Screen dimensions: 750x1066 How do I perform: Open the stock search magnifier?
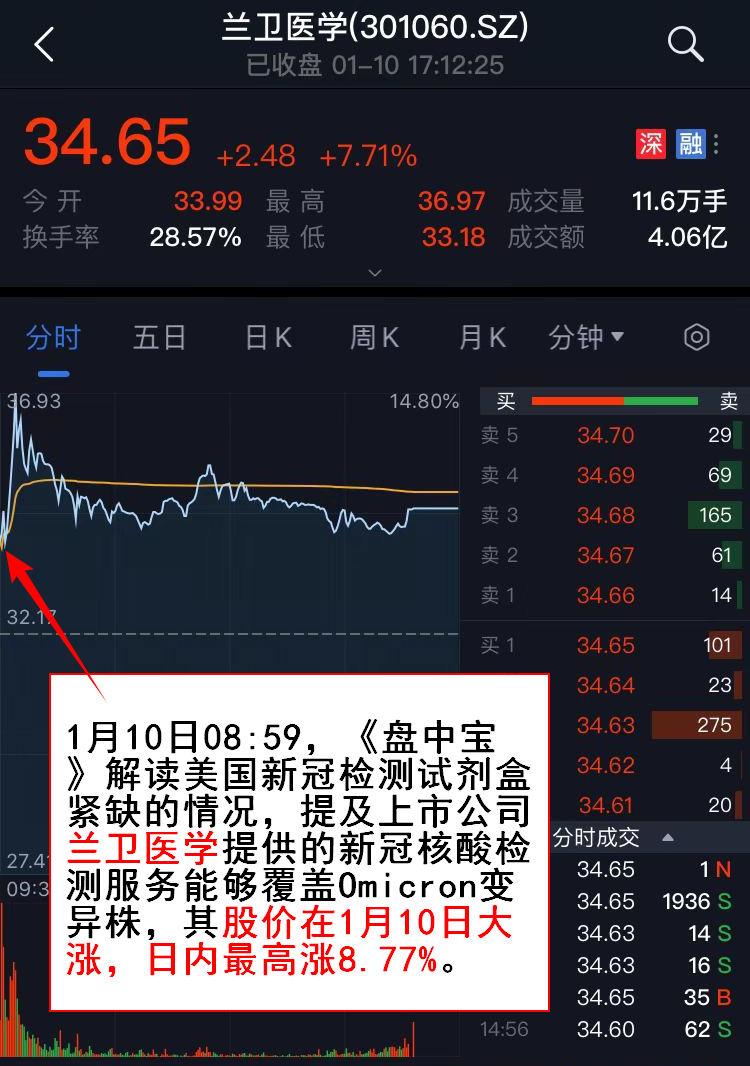pos(685,44)
